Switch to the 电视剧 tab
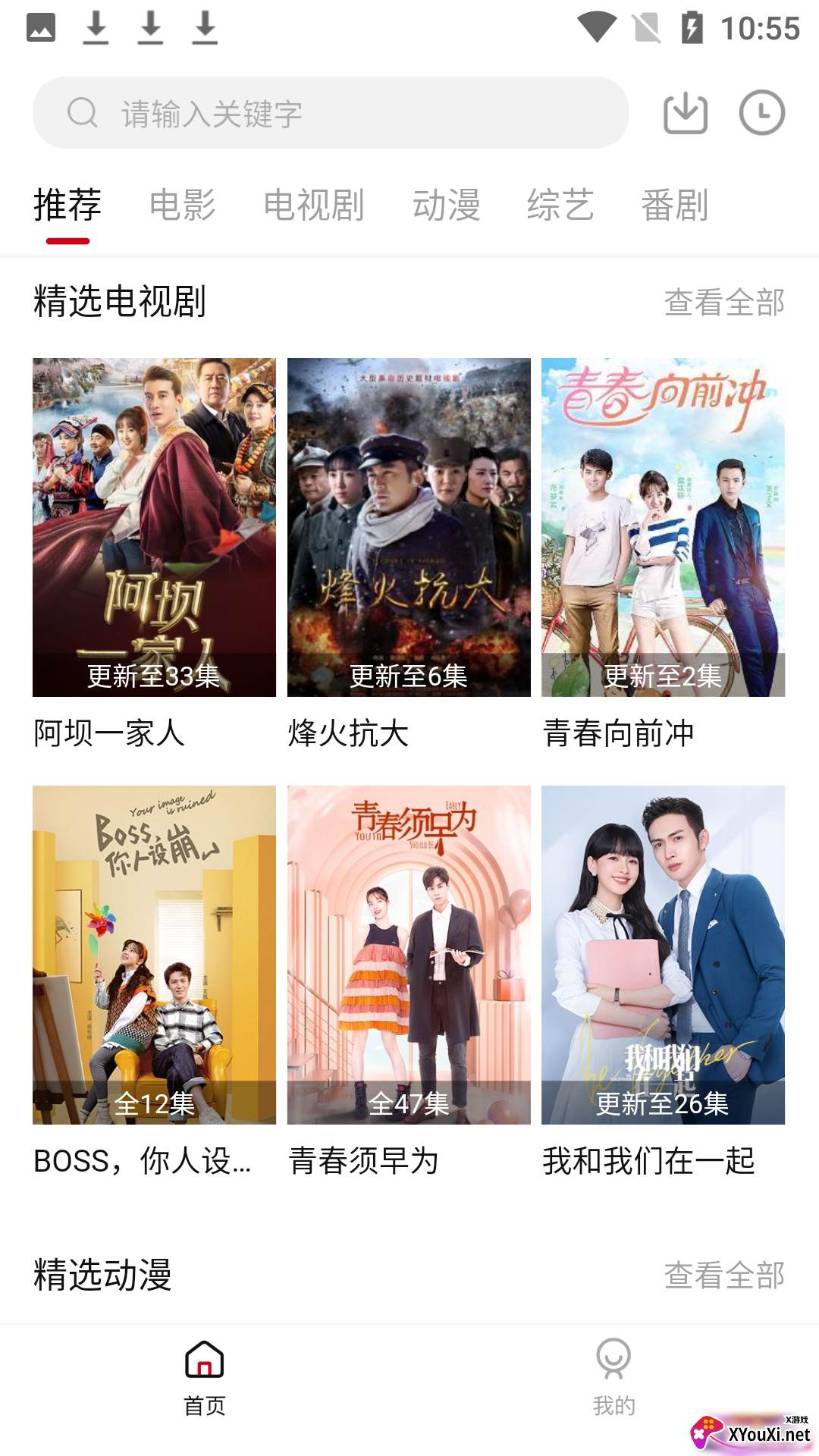 [x=313, y=206]
